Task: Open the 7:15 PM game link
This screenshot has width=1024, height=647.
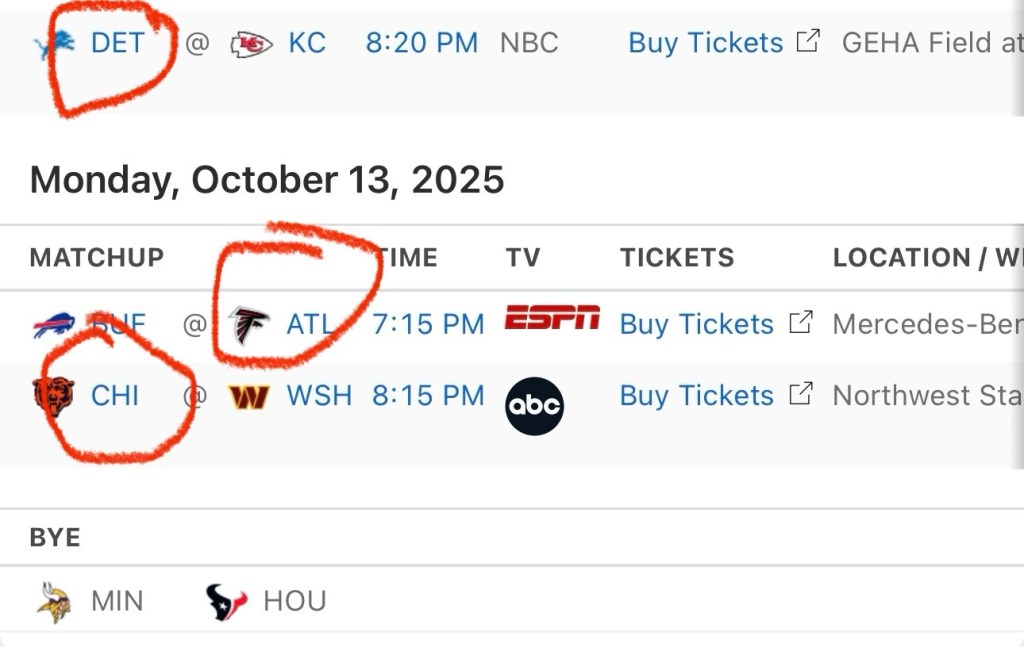Action: [x=428, y=324]
